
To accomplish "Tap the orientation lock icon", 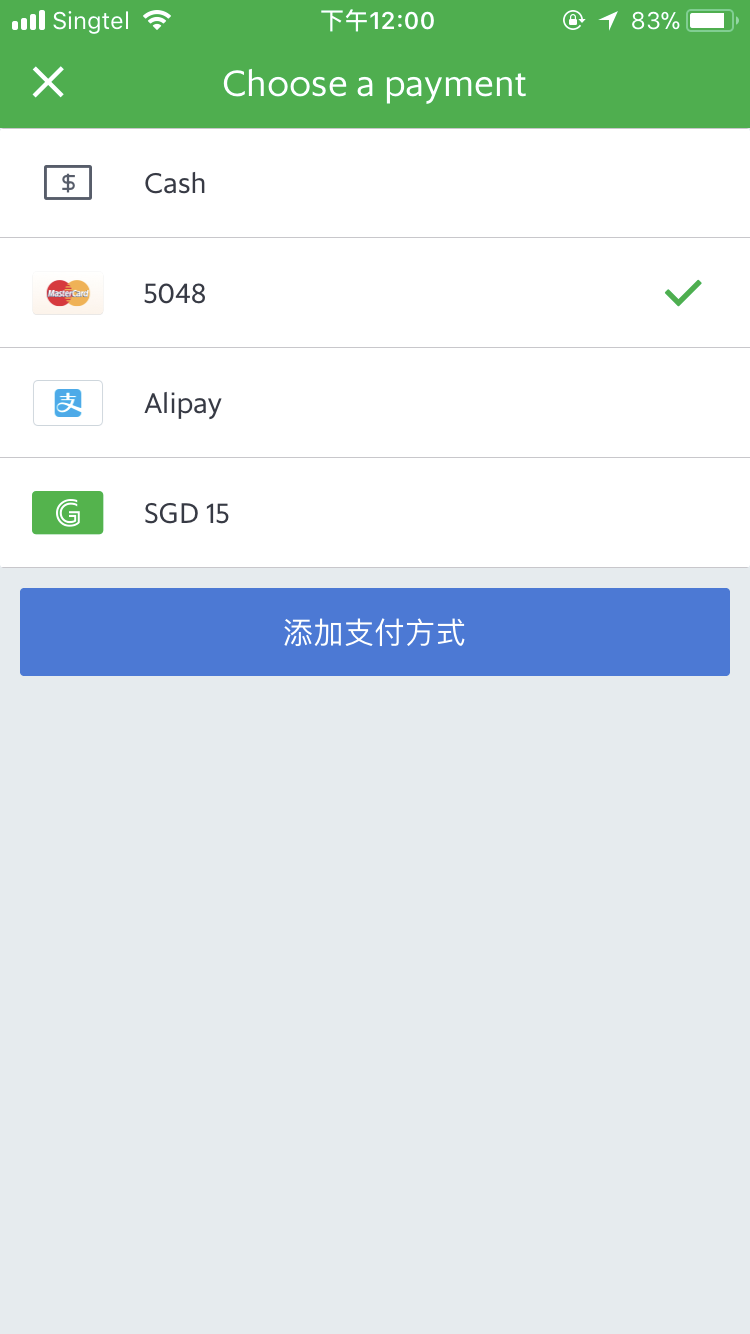I will [572, 19].
